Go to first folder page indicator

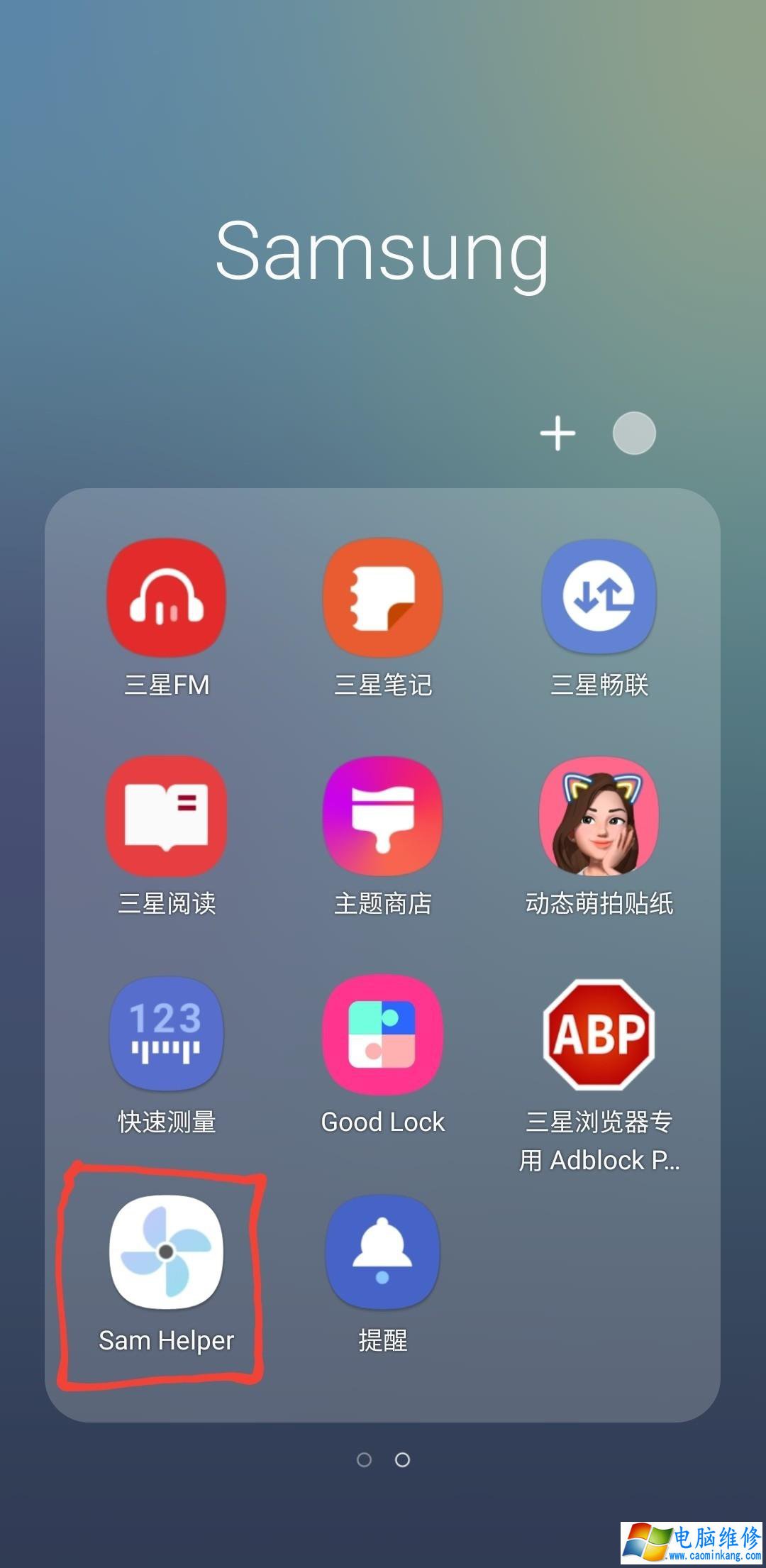pyautogui.click(x=364, y=1459)
